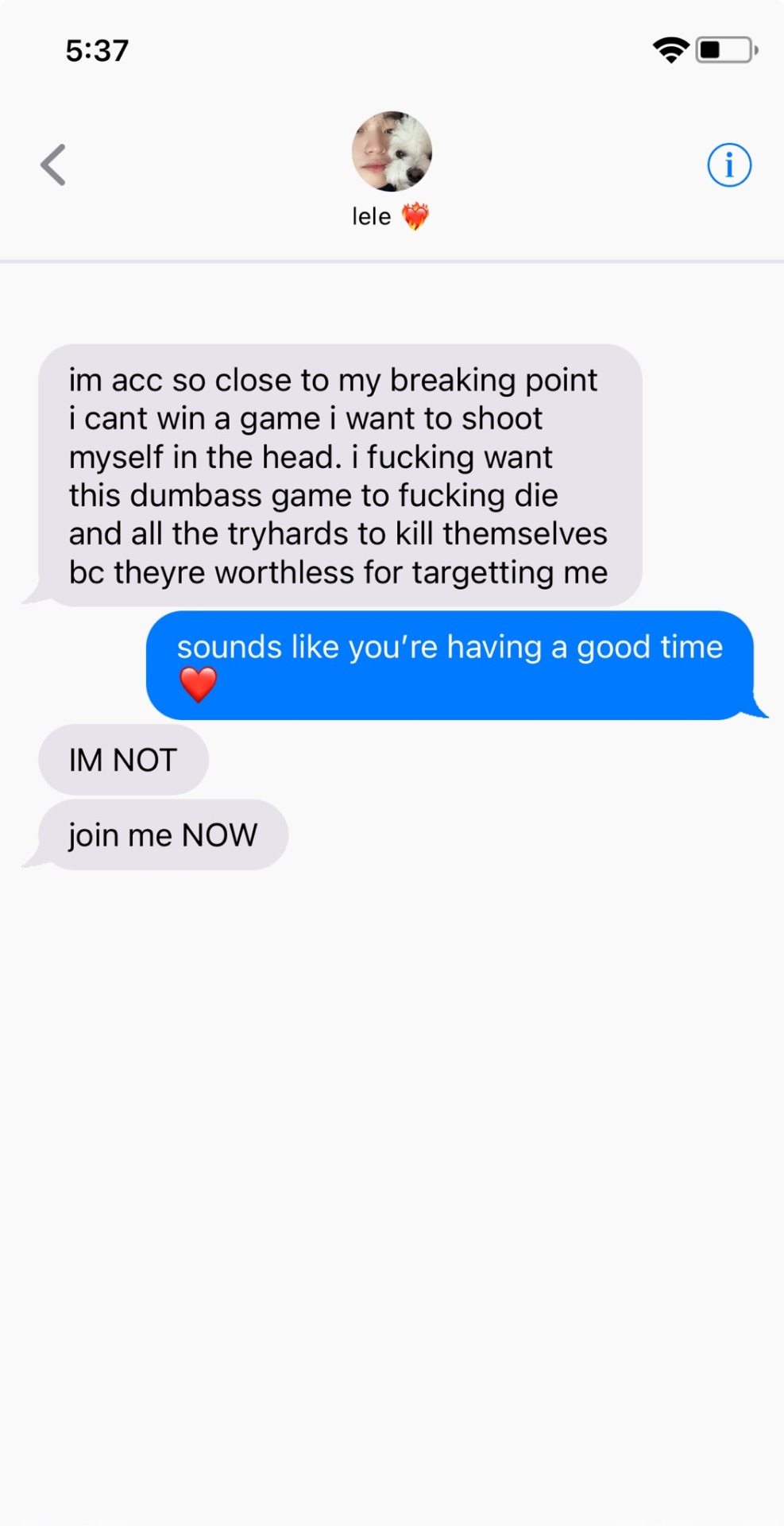Go back to the messages list
Viewport: 784px width, 1526px height.
point(53,165)
